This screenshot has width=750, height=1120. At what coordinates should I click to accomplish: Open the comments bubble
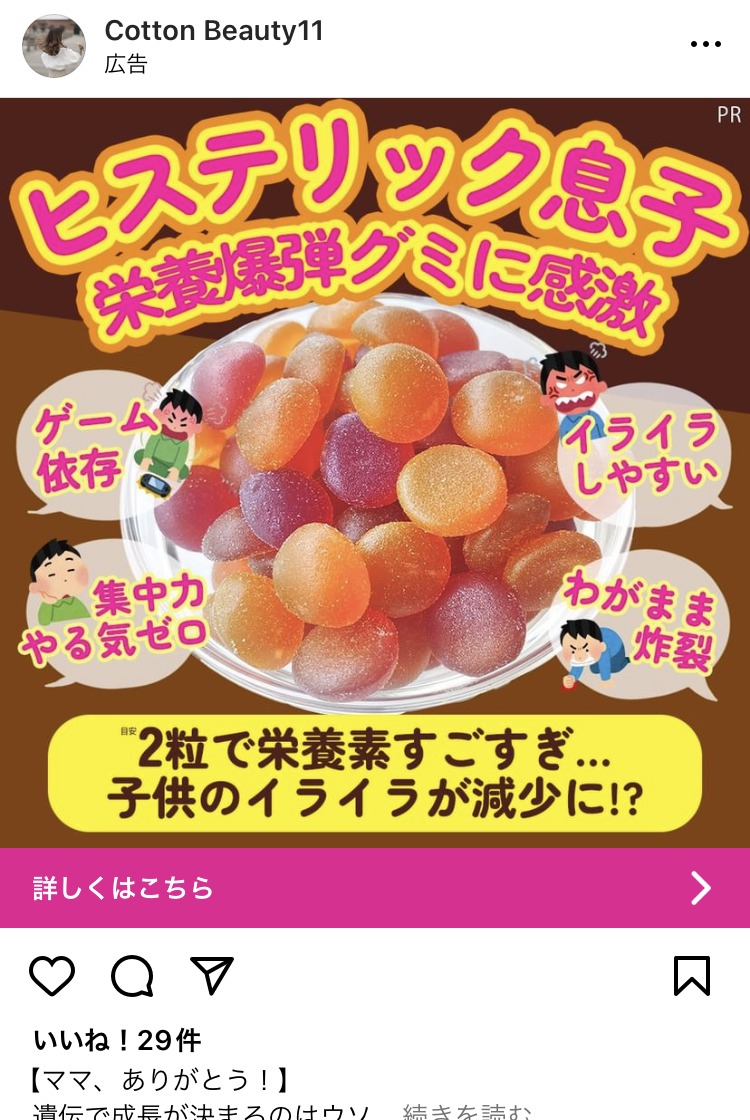pyautogui.click(x=132, y=976)
